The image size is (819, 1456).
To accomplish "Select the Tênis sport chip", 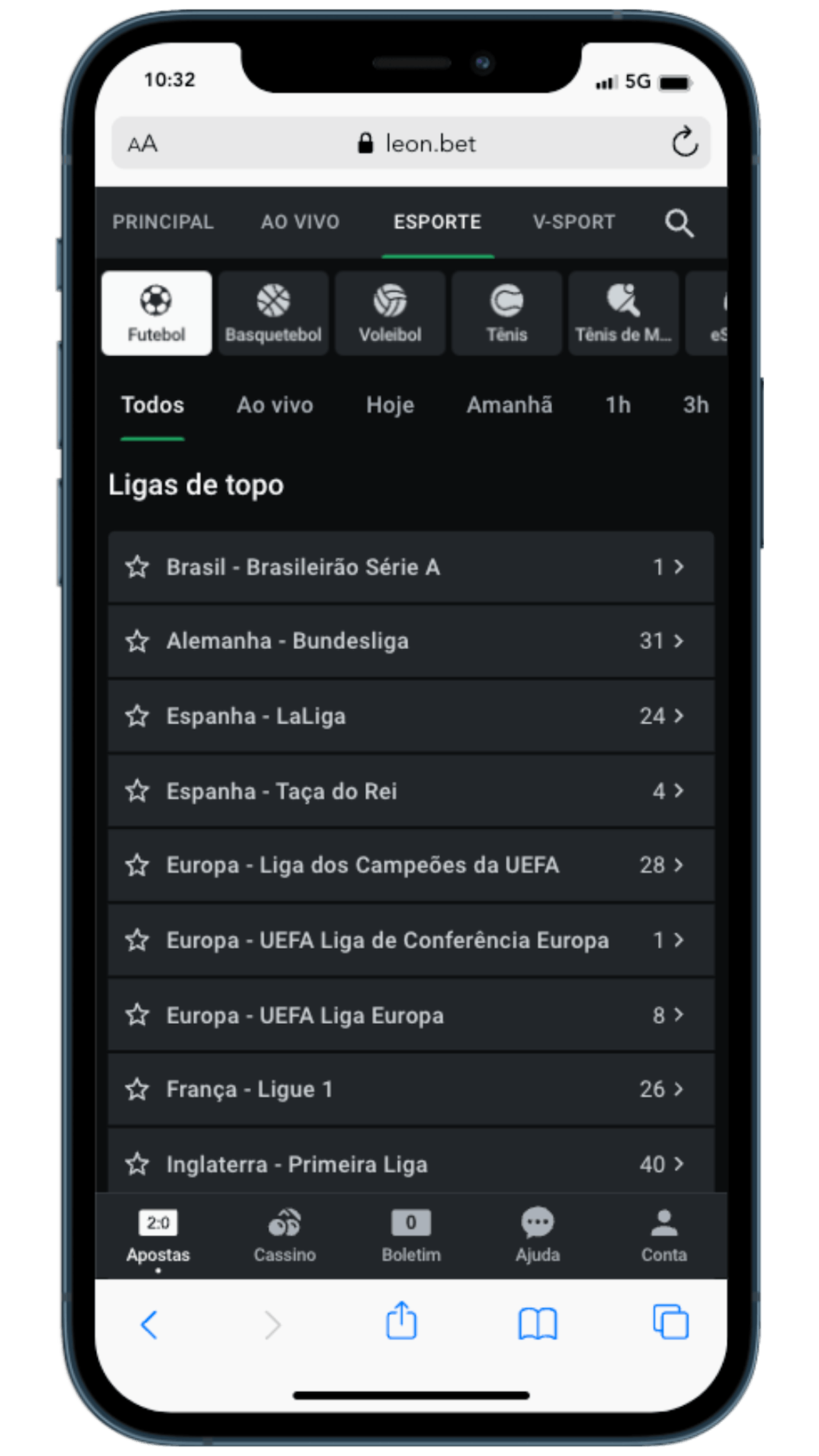I will (x=506, y=313).
